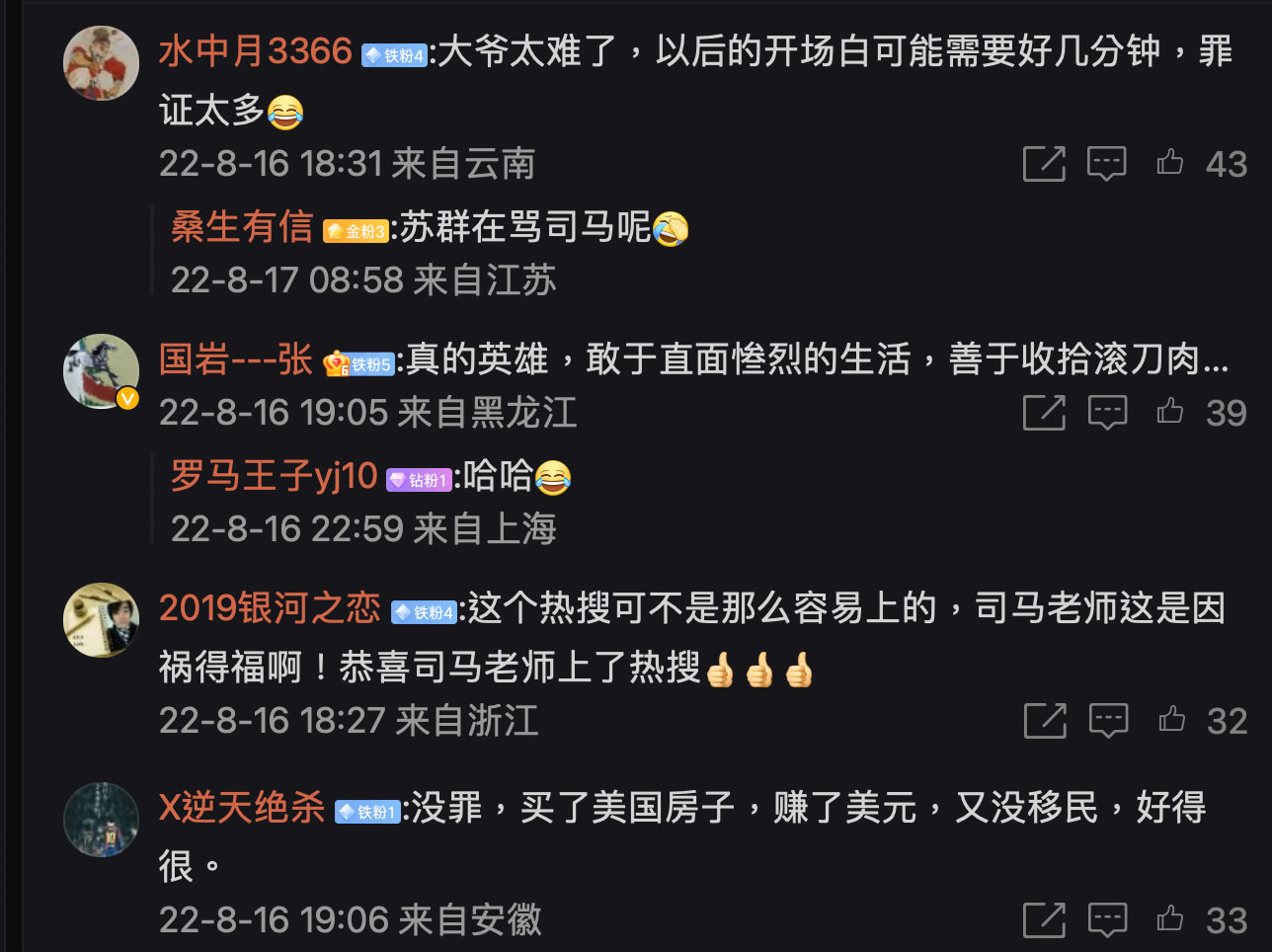Open reply box for 2019银河之恋's comment
This screenshot has height=952, width=1272.
[x=1107, y=720]
